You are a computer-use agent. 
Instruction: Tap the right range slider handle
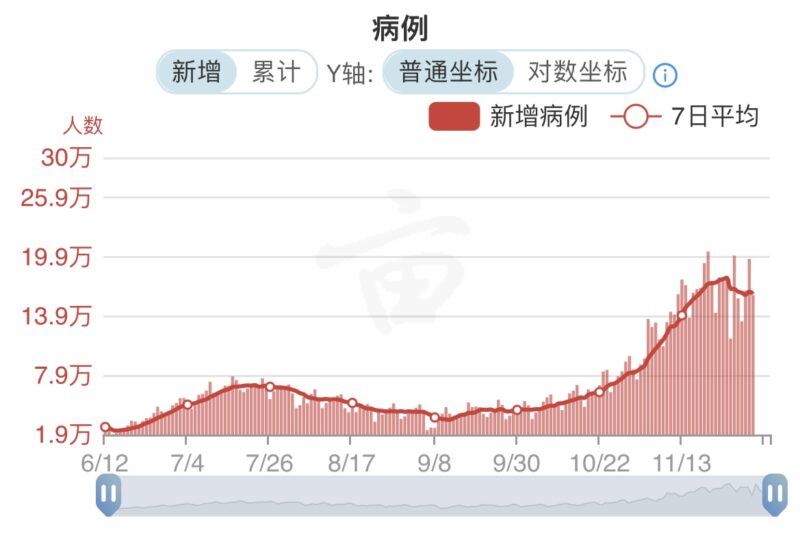pyautogui.click(x=774, y=494)
